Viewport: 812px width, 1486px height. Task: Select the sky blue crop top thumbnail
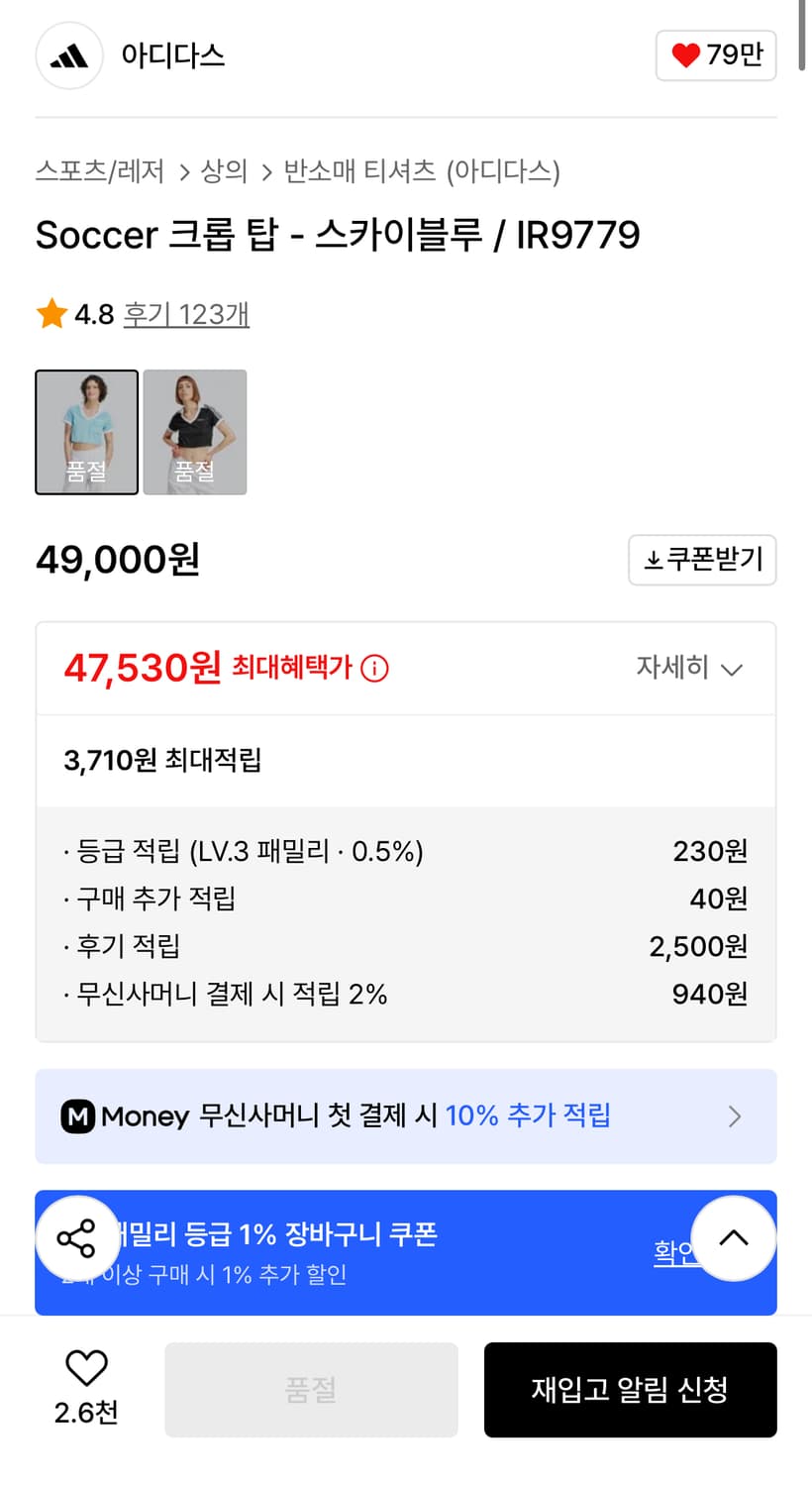pyautogui.click(x=86, y=432)
